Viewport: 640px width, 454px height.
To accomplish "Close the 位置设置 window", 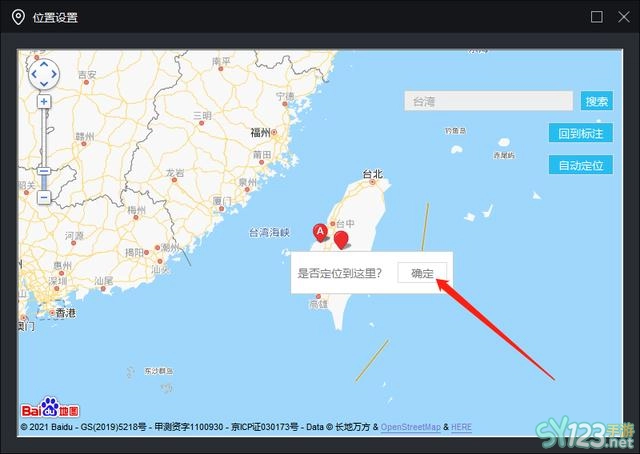I will [x=623, y=17].
